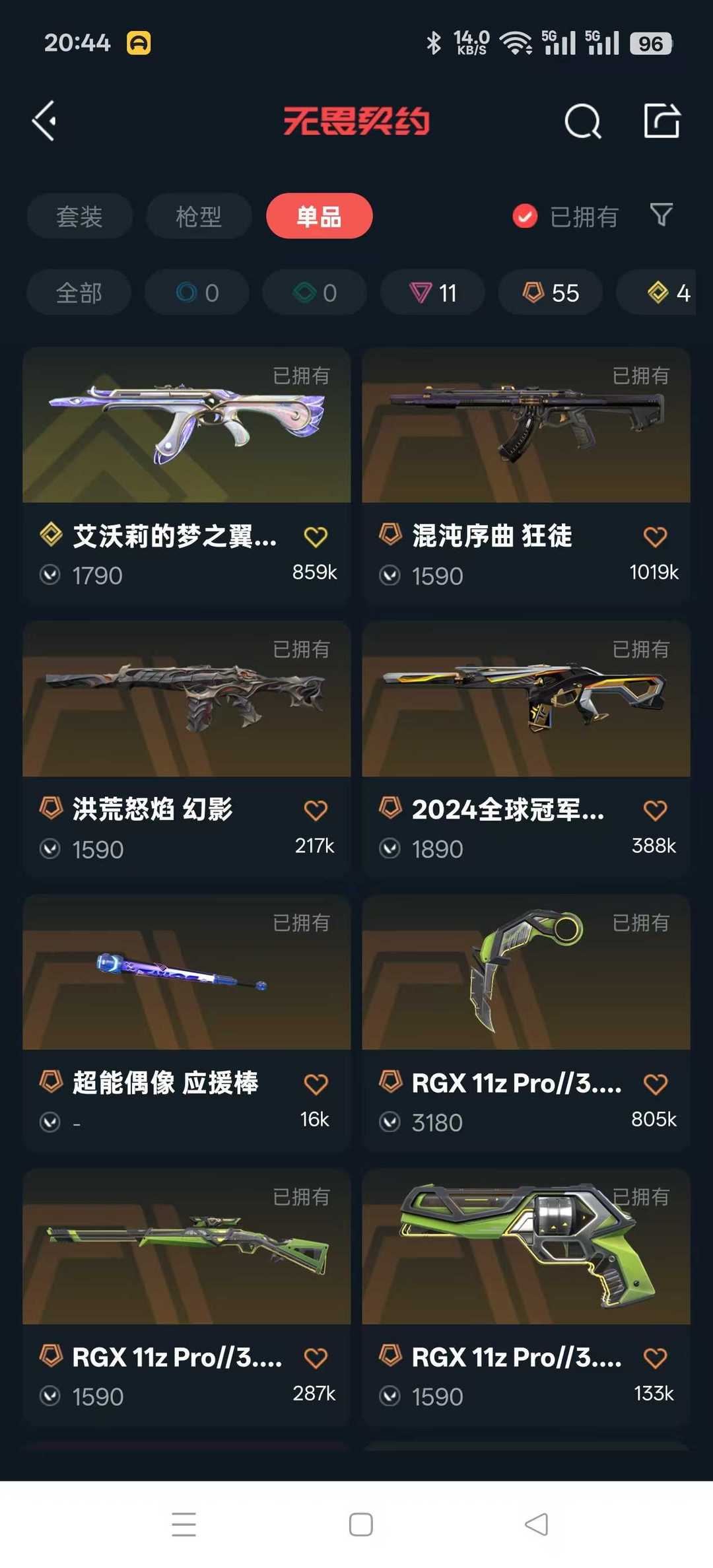Switch to the 枪型 tab
713x1568 pixels.
[x=199, y=216]
